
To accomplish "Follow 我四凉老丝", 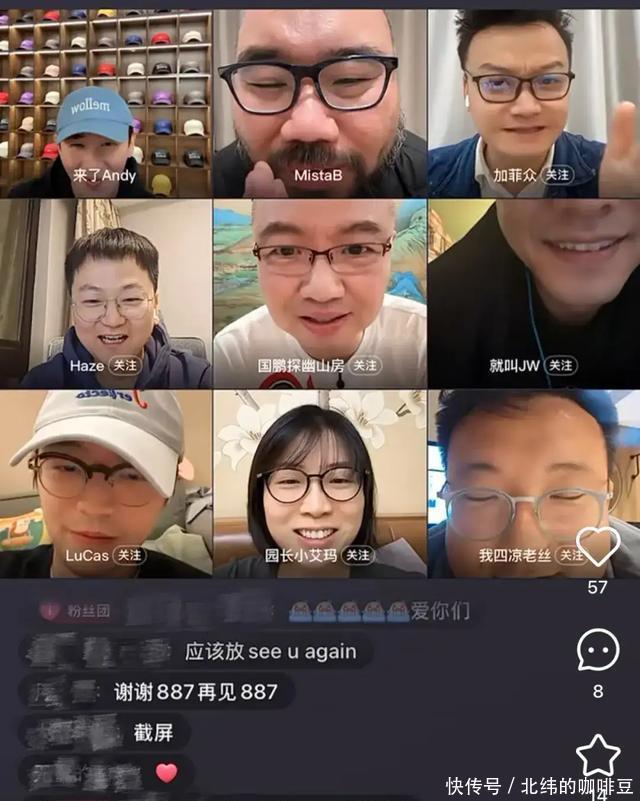I will (571, 555).
